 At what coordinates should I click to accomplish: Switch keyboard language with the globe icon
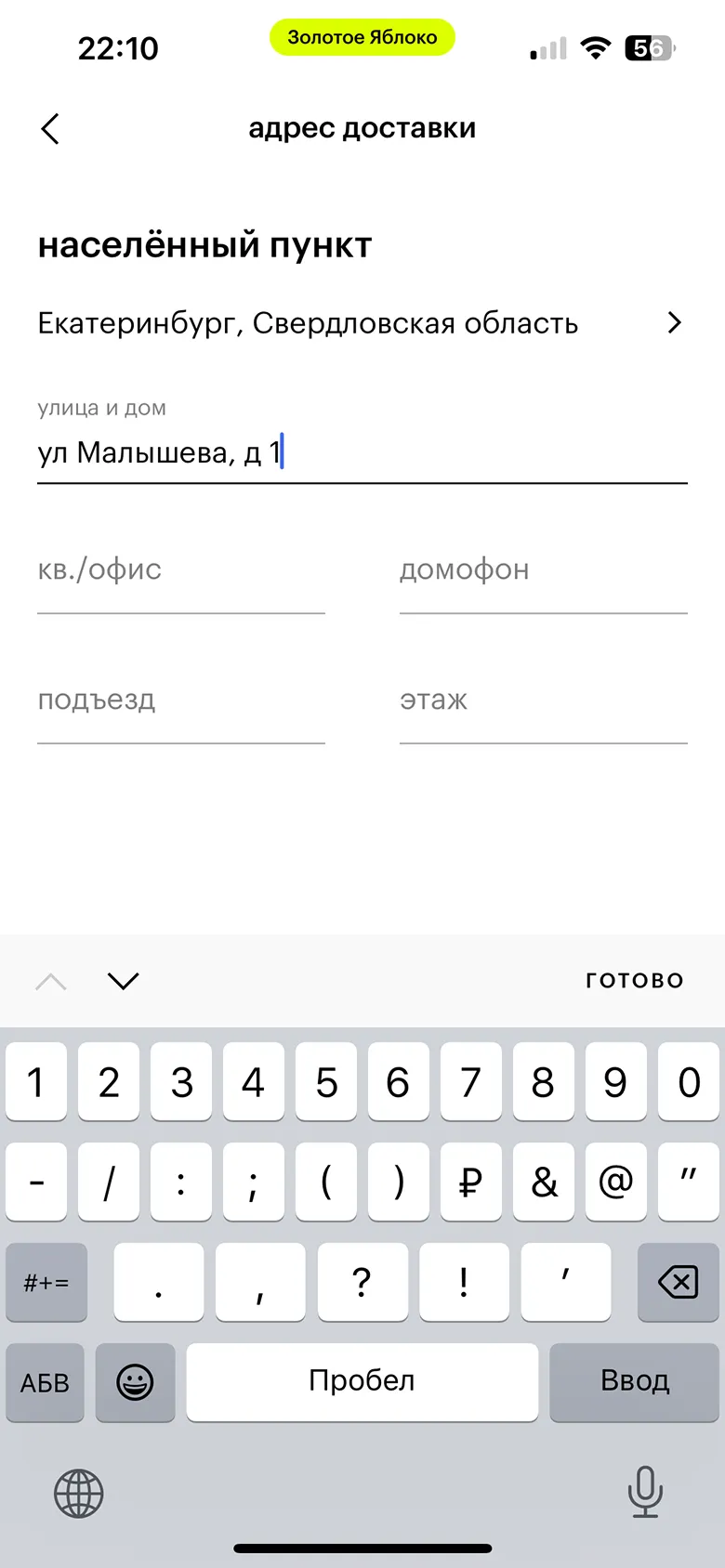coord(79,1493)
